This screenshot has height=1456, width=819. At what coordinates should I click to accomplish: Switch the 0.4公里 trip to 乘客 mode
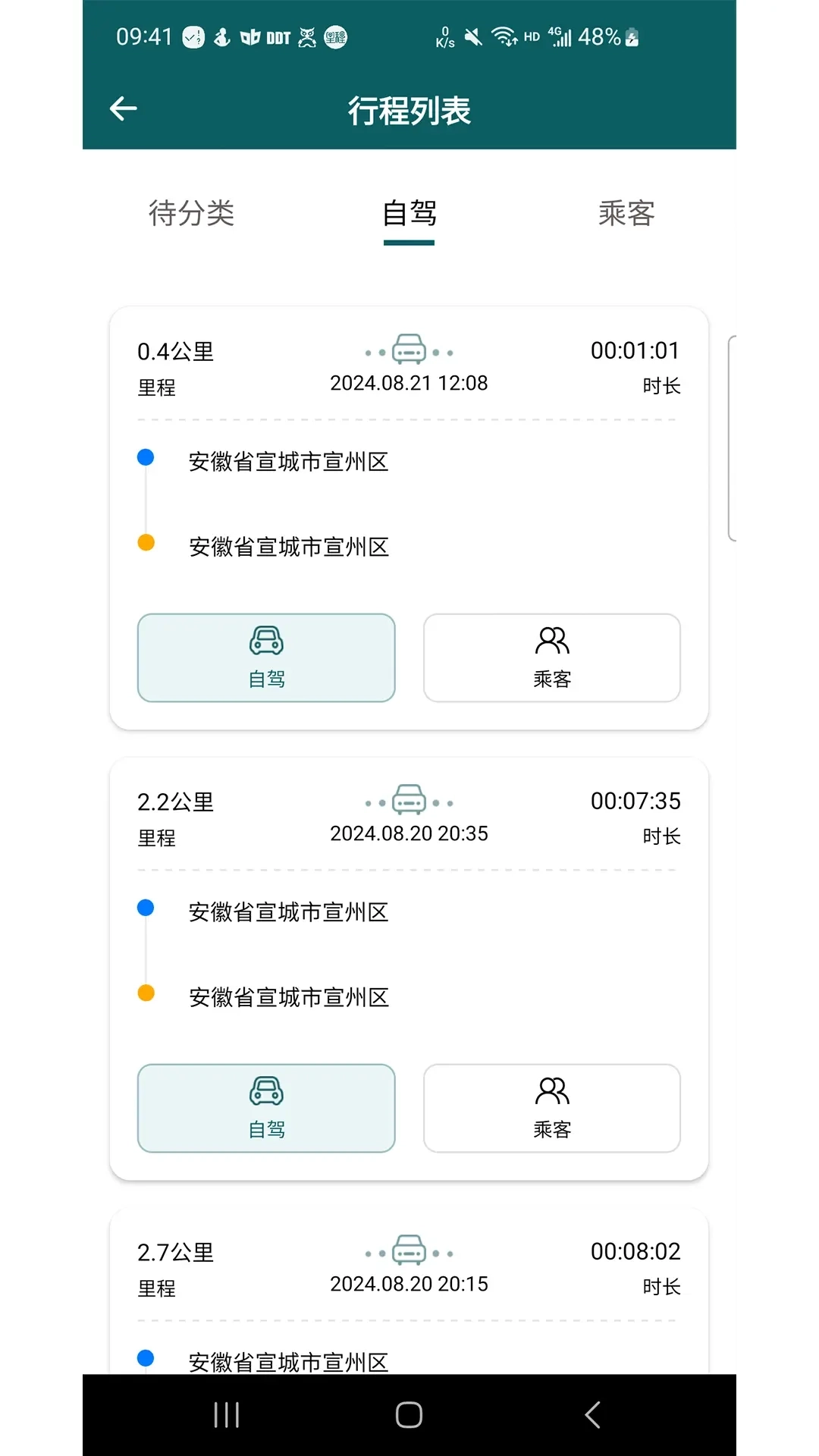click(x=552, y=657)
